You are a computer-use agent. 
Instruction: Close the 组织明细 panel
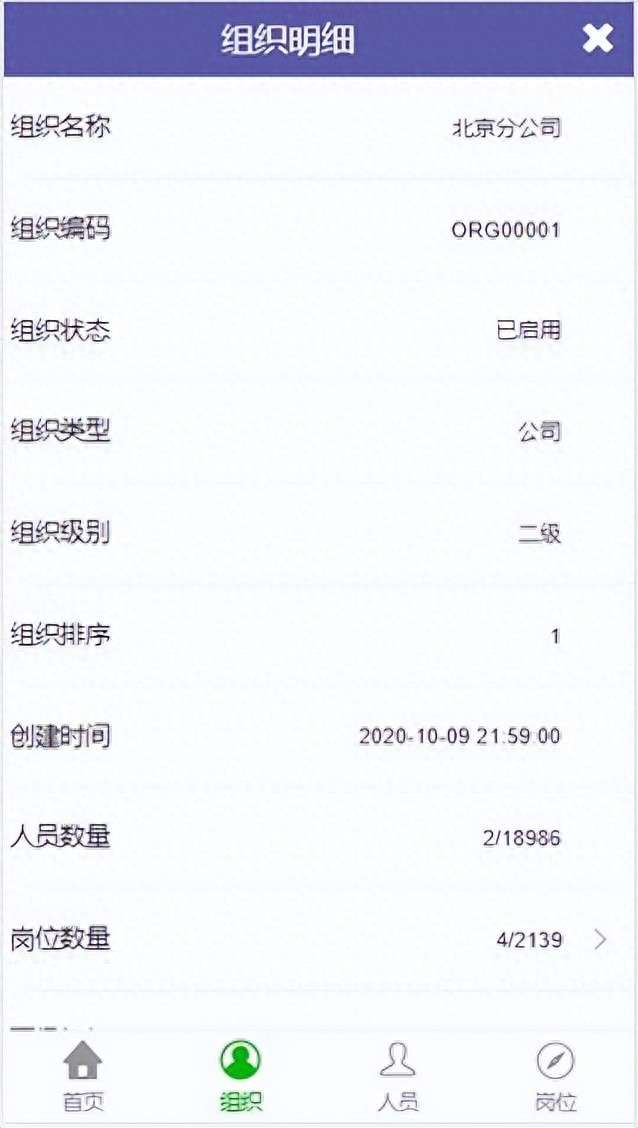(x=598, y=39)
